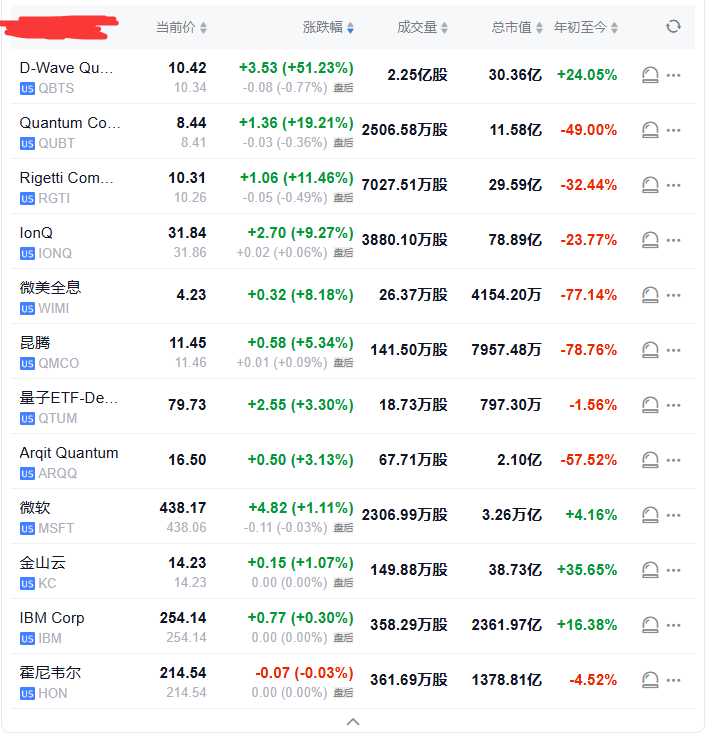The width and height of the screenshot is (708, 754).
Task: Open the D-Wave QBTS stock row
Action: [66, 77]
